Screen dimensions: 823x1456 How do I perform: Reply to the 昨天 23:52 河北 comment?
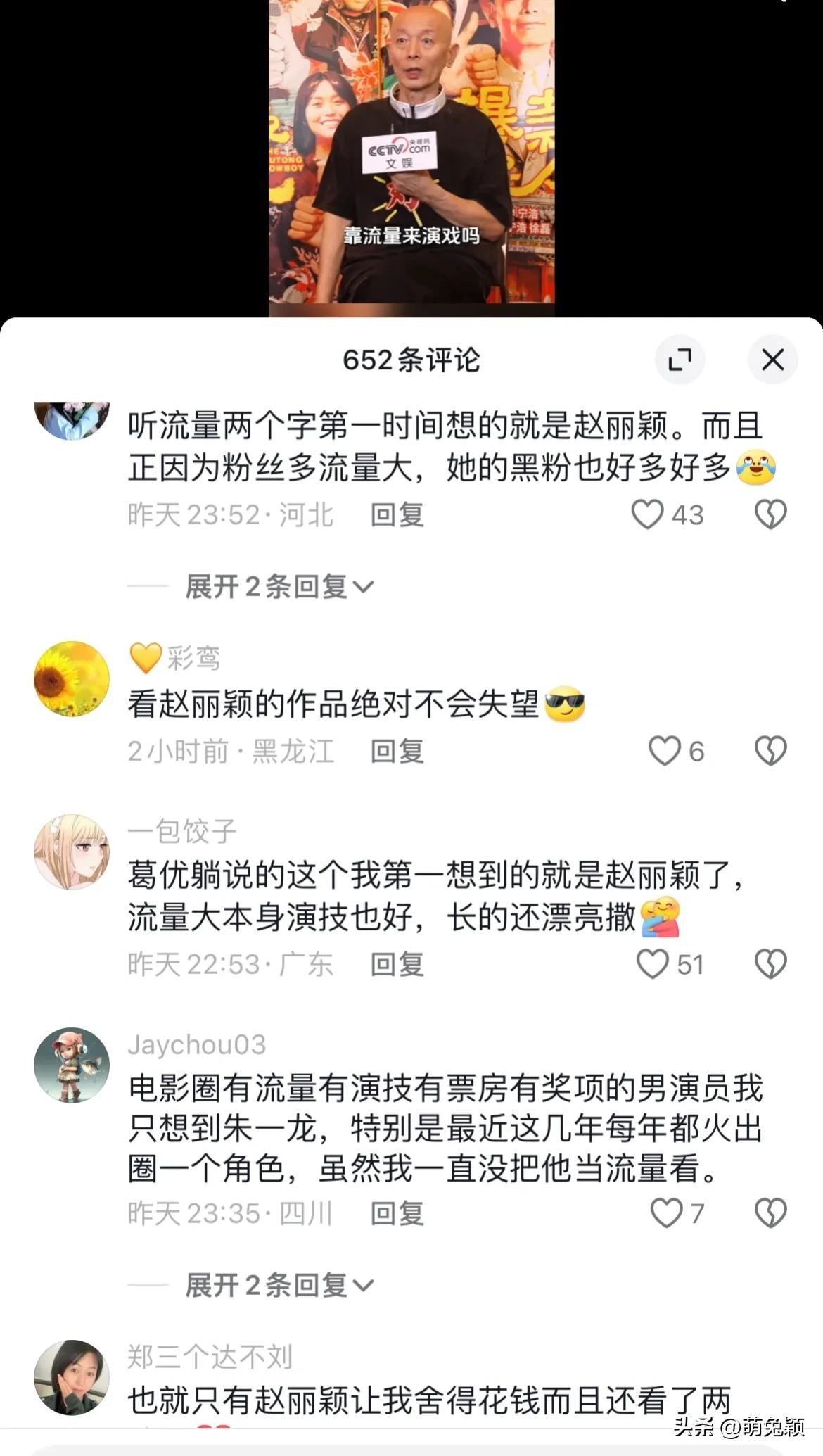(x=397, y=515)
